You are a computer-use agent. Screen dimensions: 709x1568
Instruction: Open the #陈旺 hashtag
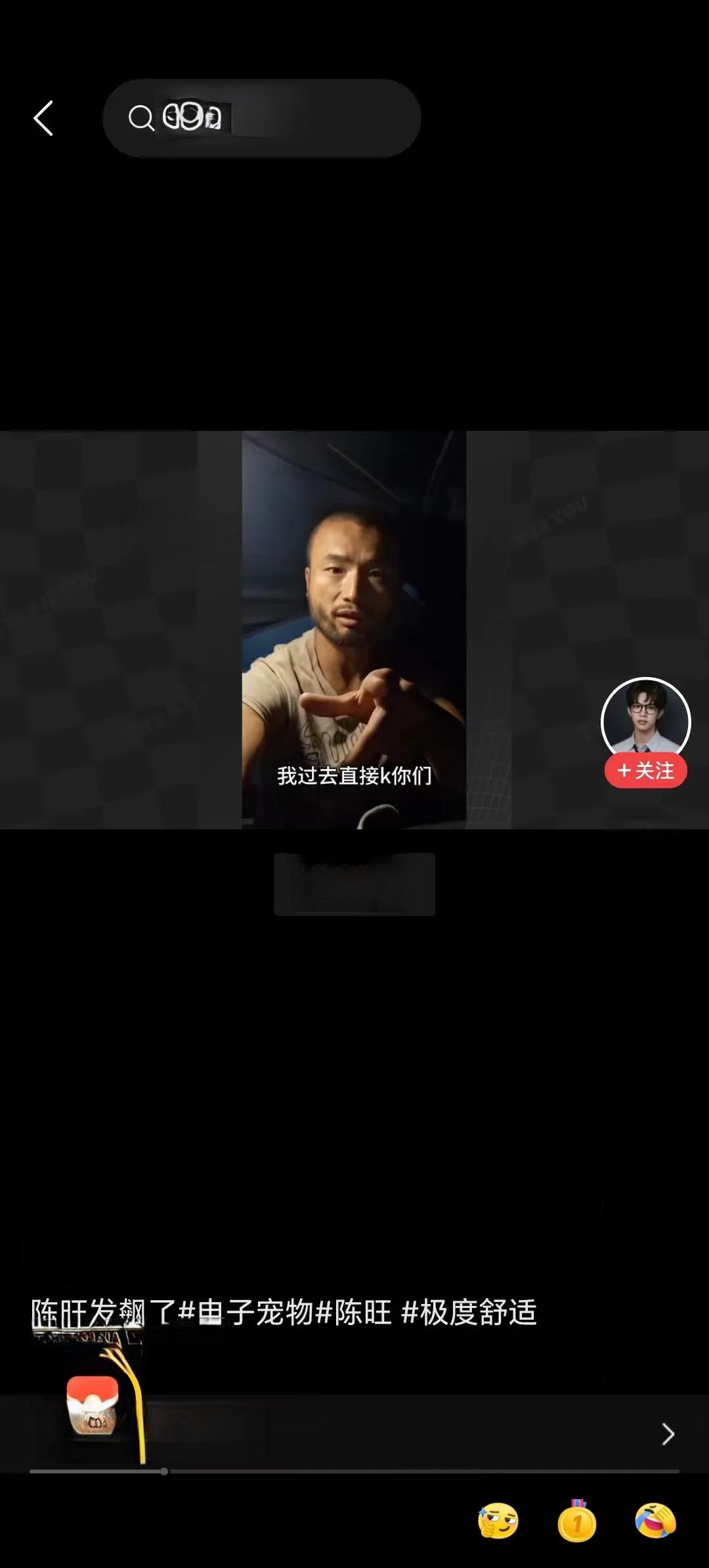(354, 1313)
